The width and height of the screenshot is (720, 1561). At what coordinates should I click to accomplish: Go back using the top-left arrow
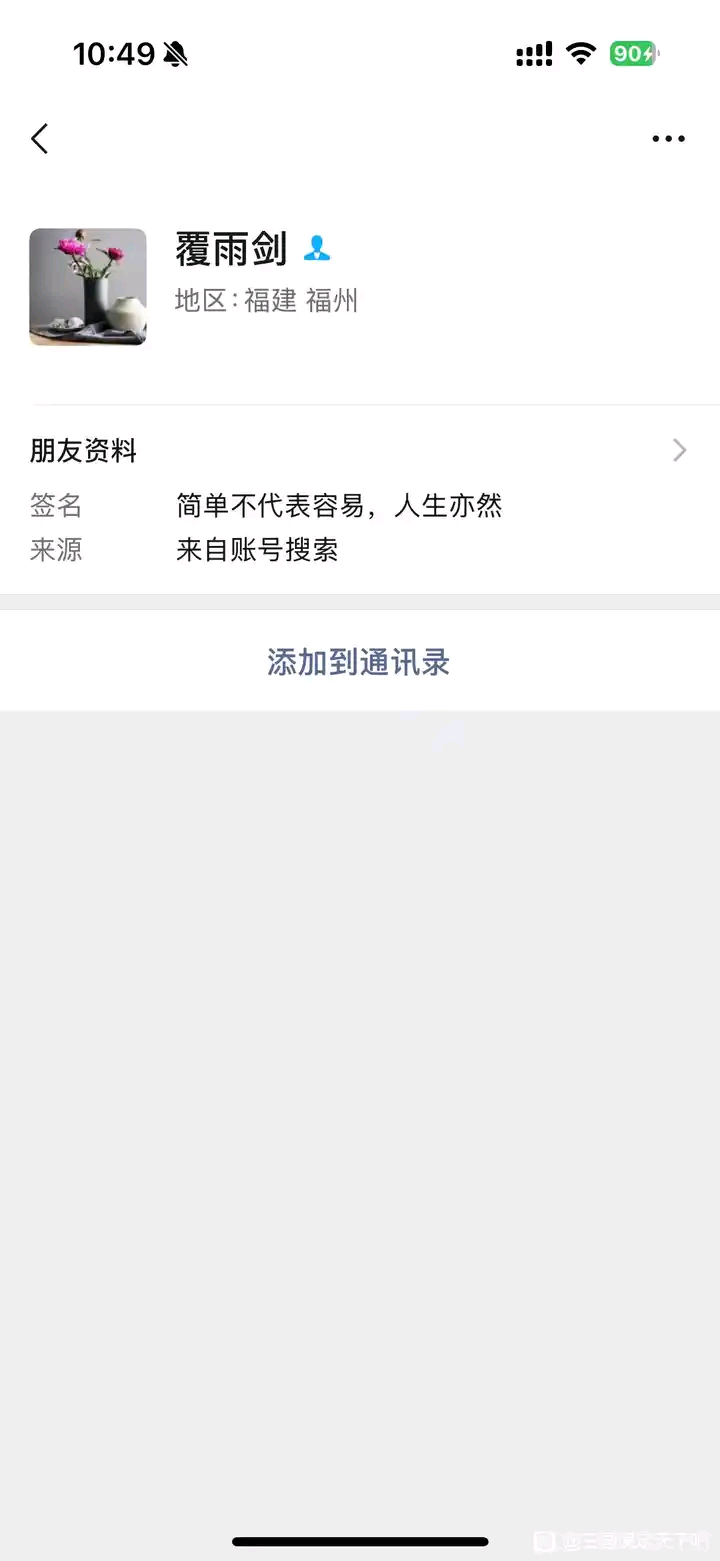click(40, 139)
